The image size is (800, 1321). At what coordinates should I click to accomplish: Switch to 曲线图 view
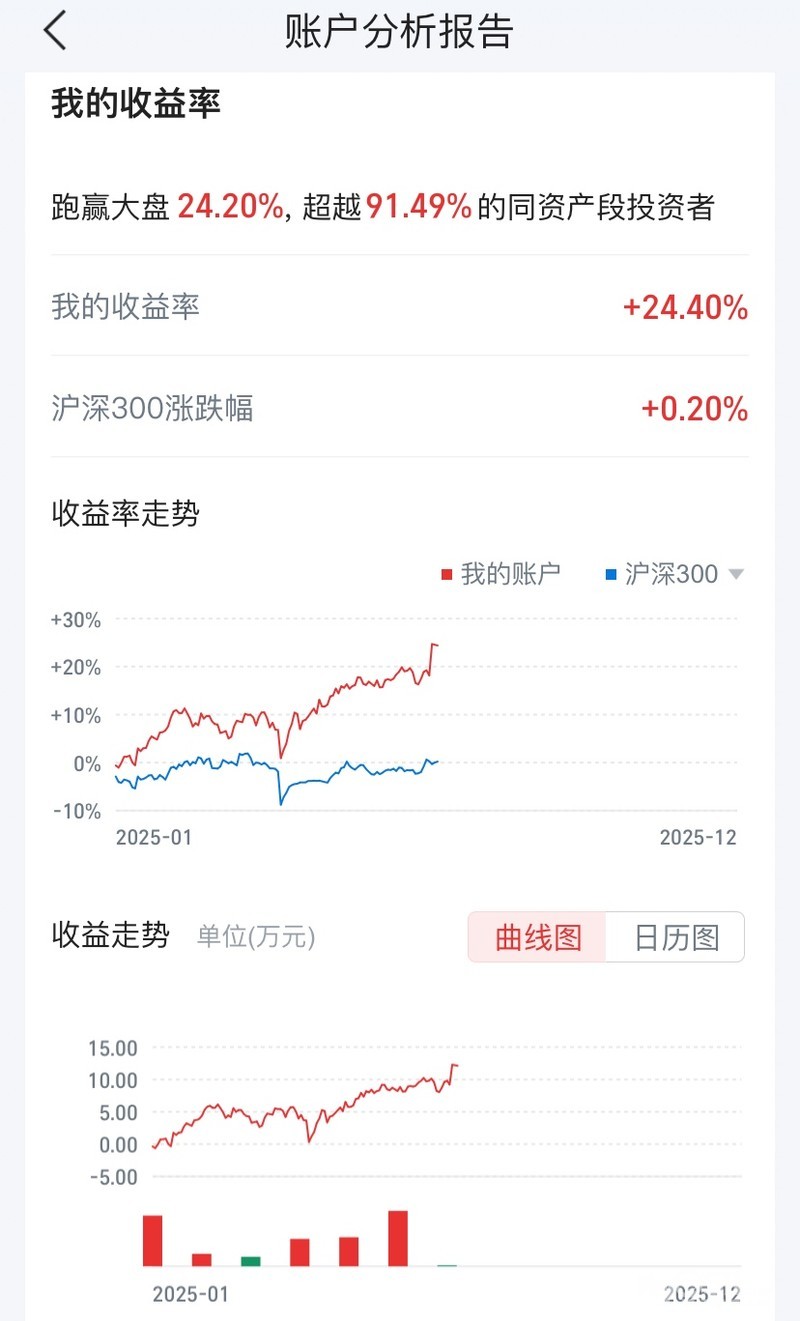coord(538,937)
